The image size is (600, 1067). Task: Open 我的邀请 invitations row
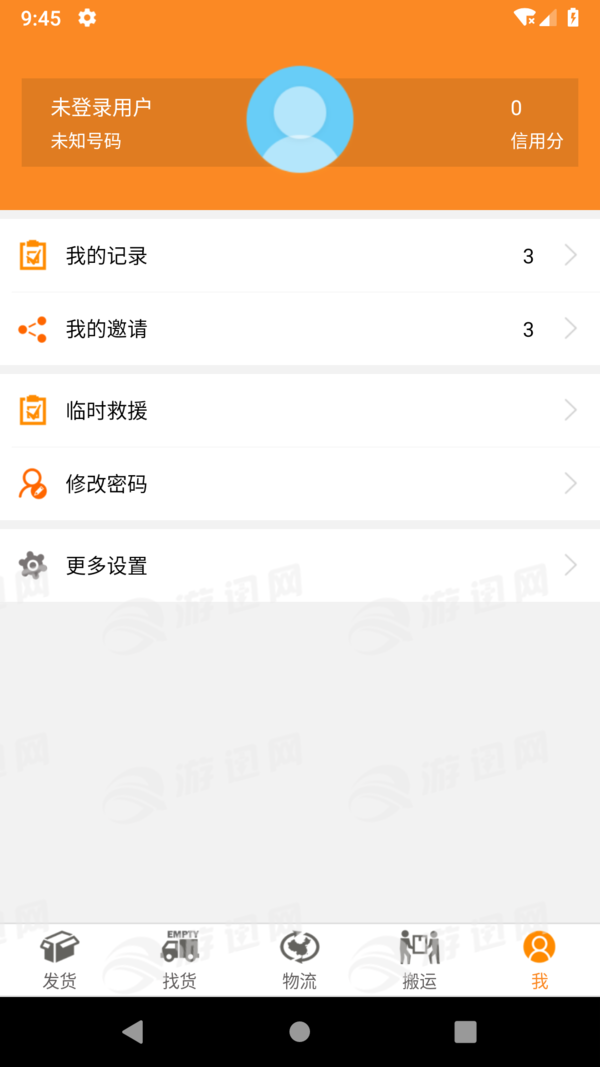coord(300,329)
